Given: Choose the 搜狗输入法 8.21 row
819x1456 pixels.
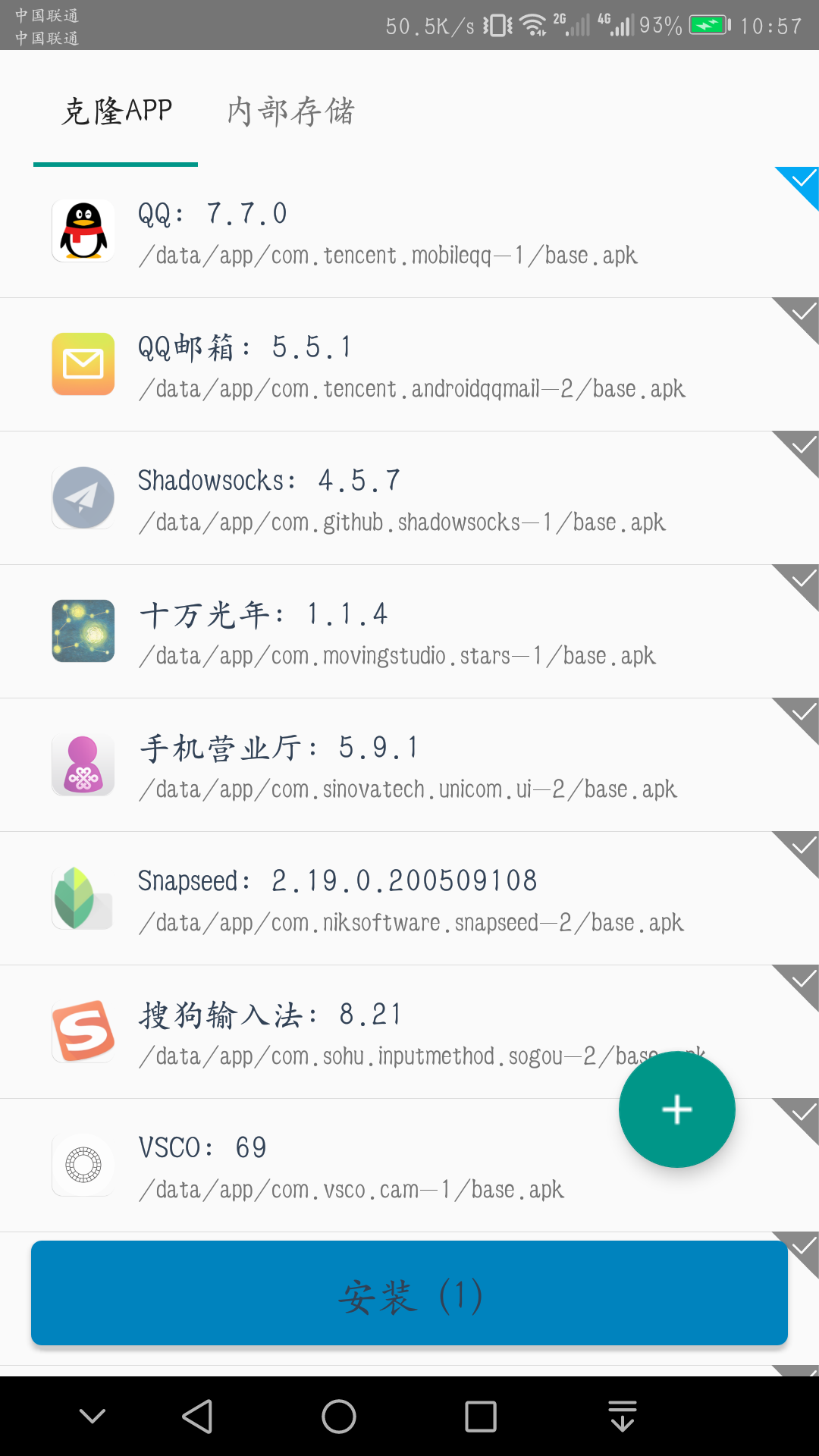Looking at the screenshot, I should click(x=341, y=1031).
